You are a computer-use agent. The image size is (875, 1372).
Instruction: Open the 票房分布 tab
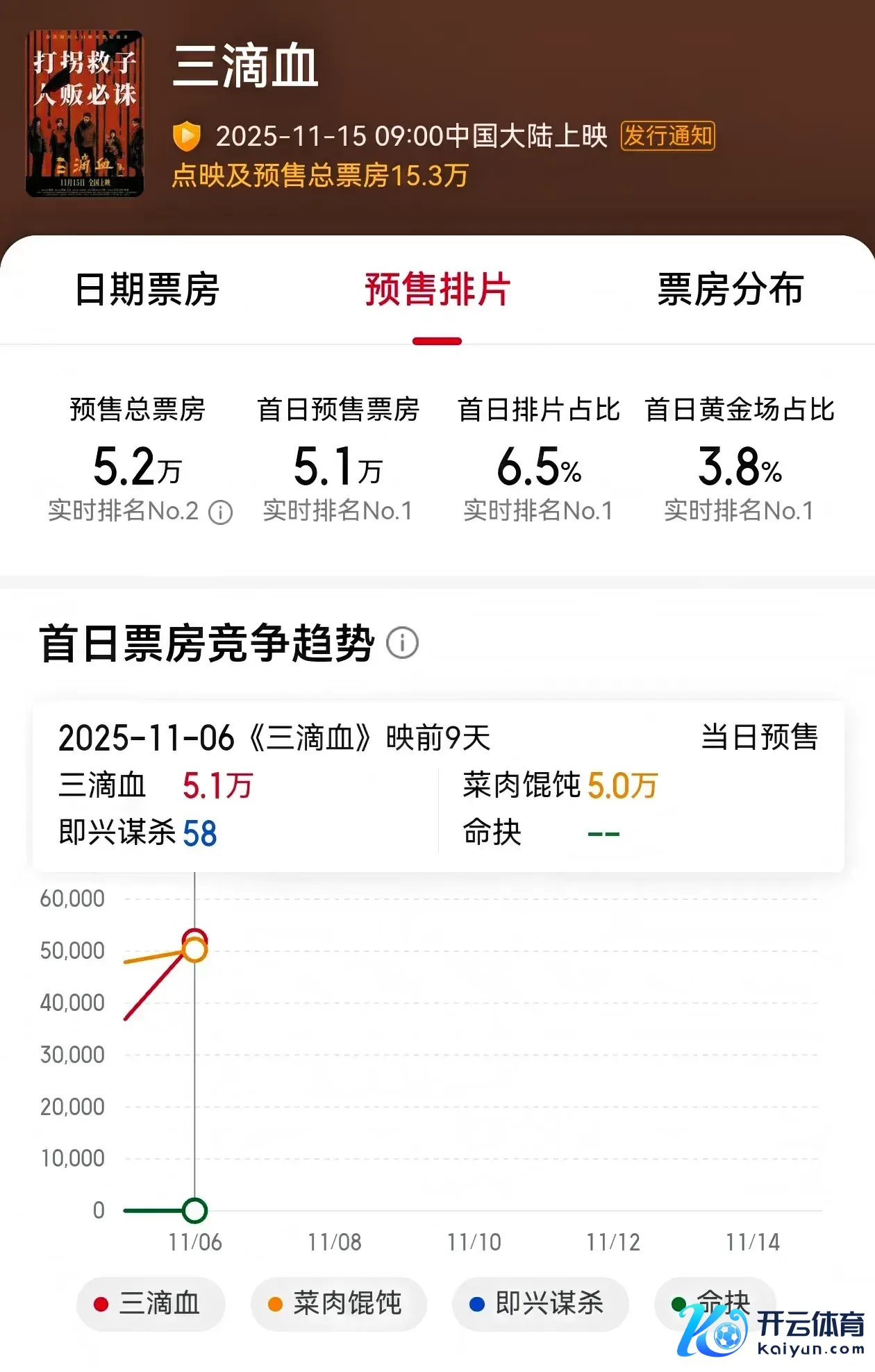730,290
